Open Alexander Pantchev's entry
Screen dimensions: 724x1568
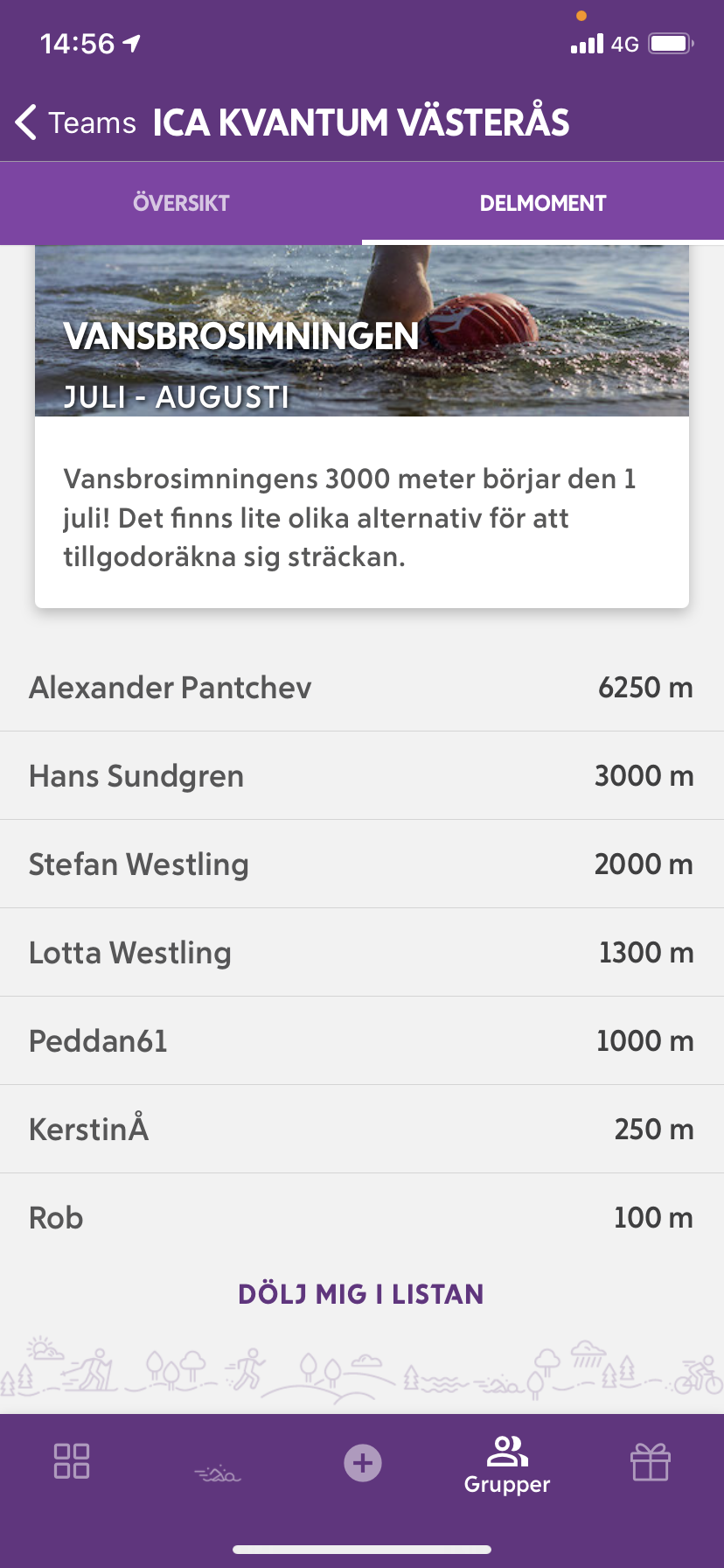(362, 688)
